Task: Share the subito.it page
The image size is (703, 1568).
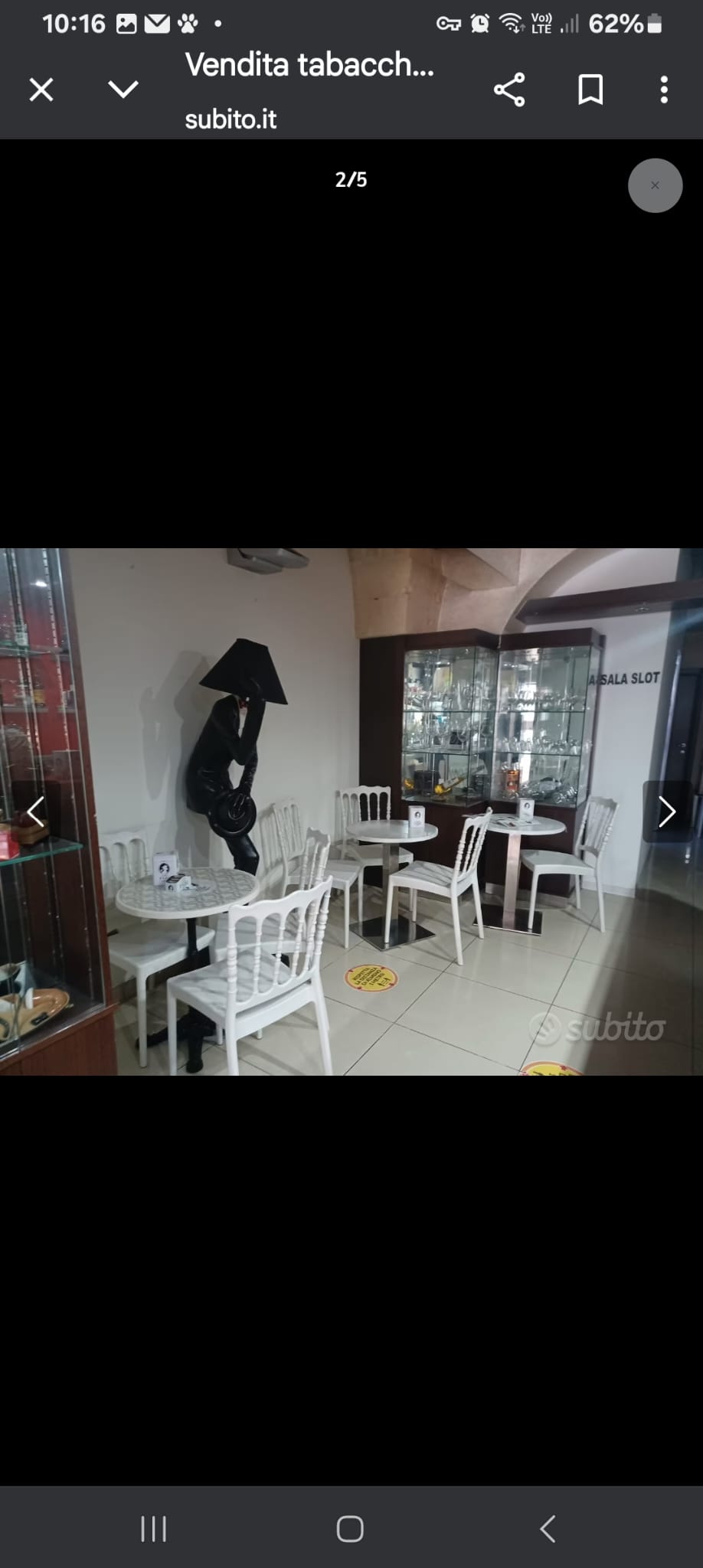Action: coord(509,90)
